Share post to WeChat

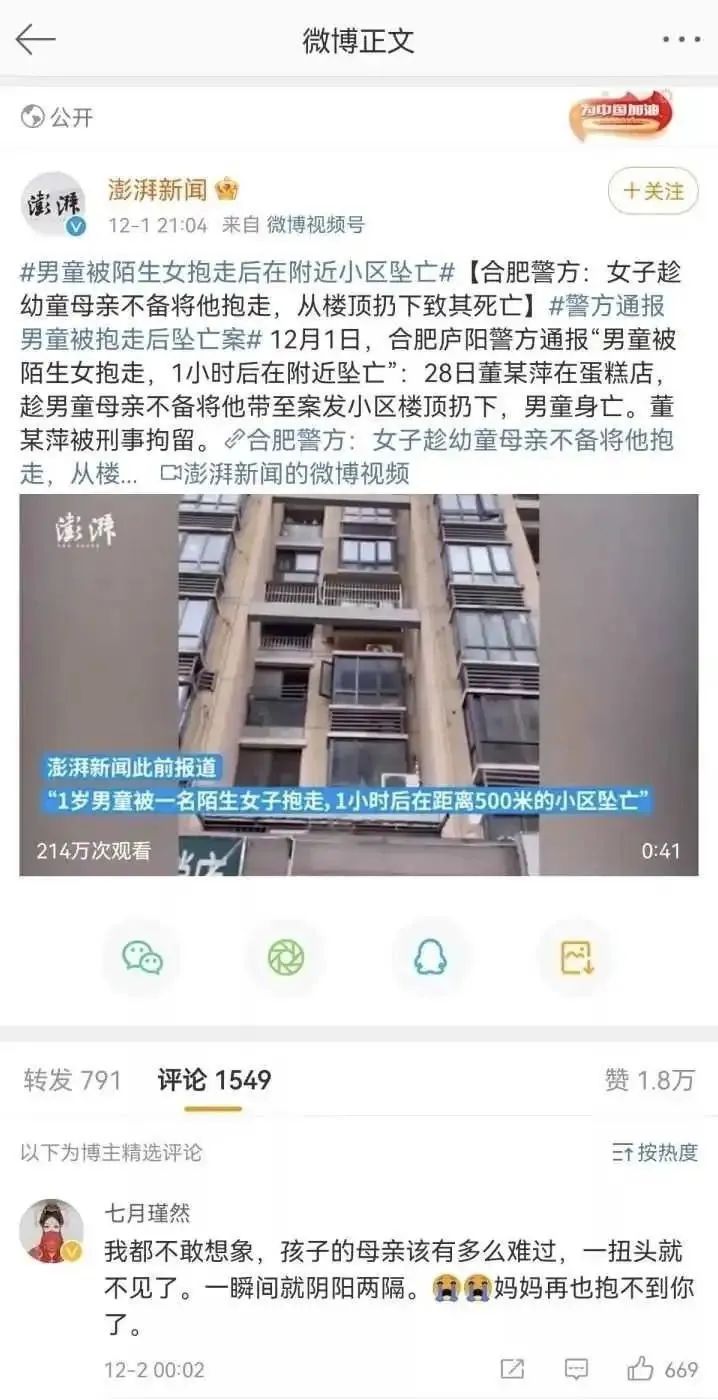pyautogui.click(x=143, y=958)
